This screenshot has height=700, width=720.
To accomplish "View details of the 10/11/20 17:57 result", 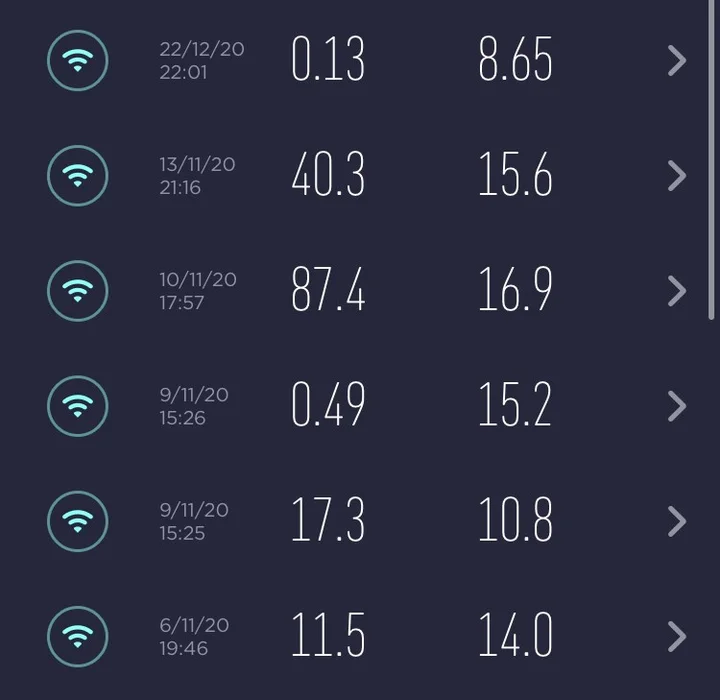I will pyautogui.click(x=677, y=291).
